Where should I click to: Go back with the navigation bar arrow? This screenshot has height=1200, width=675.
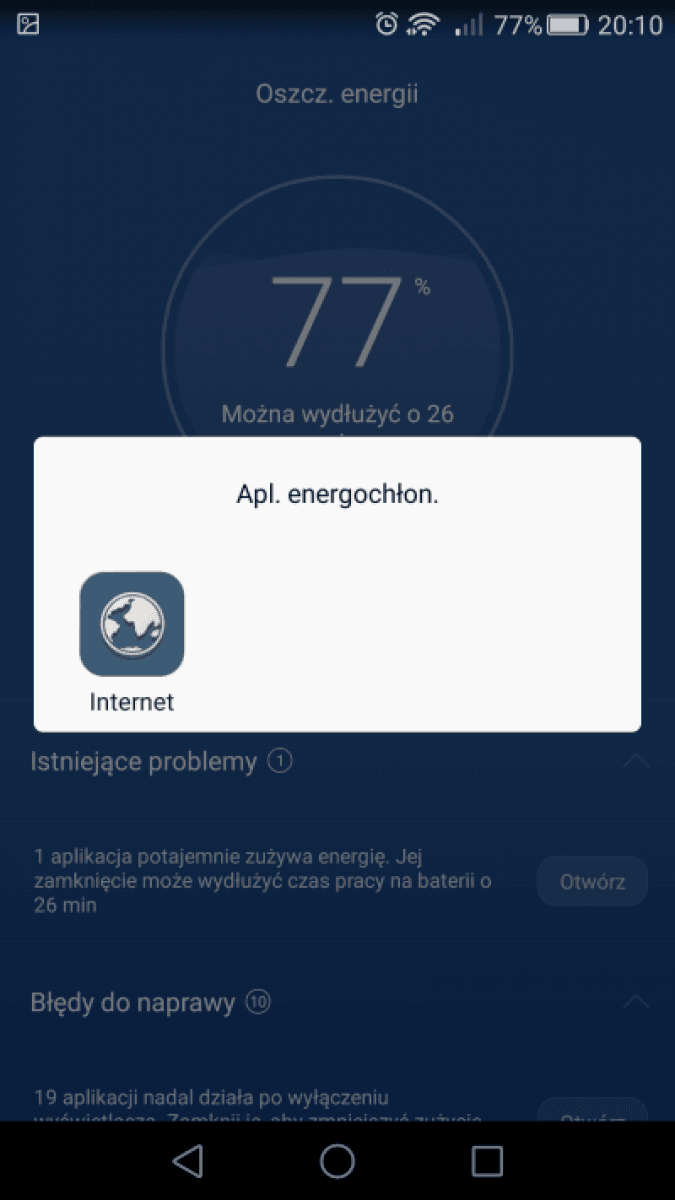pos(187,1160)
